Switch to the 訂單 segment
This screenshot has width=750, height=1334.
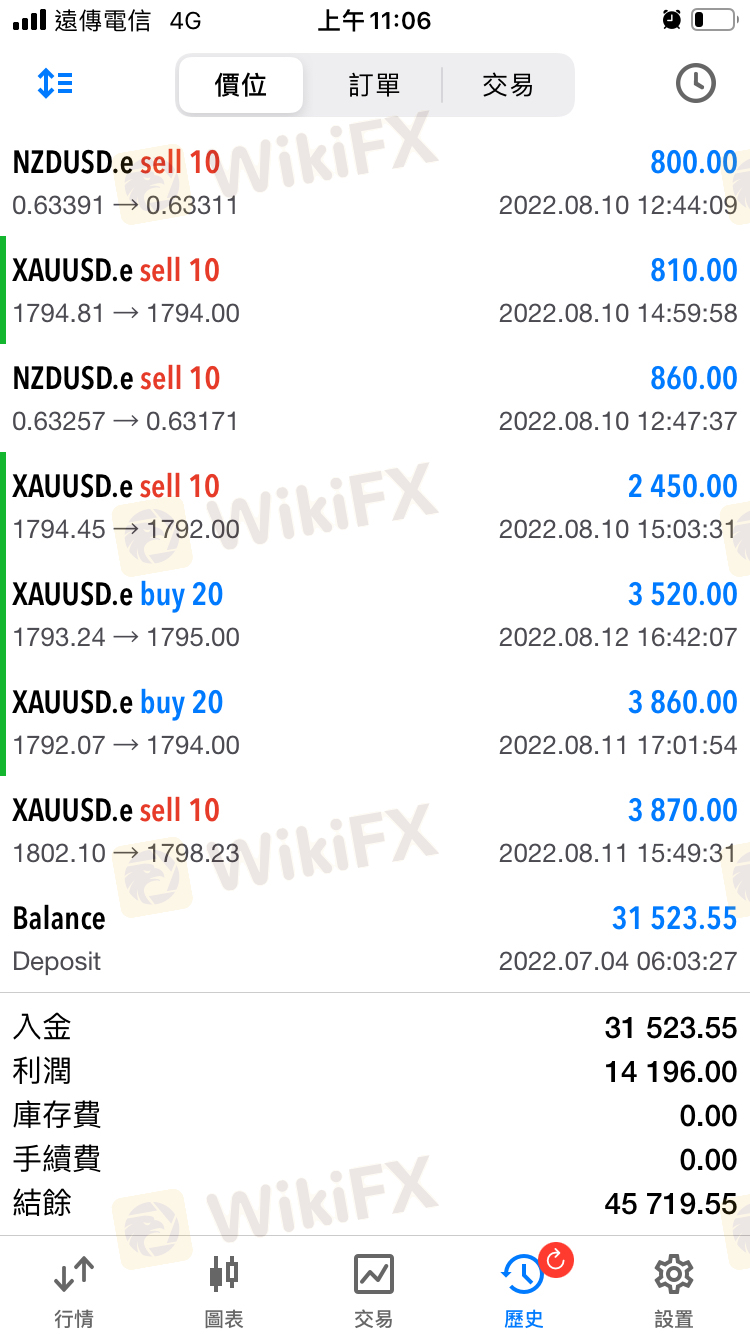374,85
